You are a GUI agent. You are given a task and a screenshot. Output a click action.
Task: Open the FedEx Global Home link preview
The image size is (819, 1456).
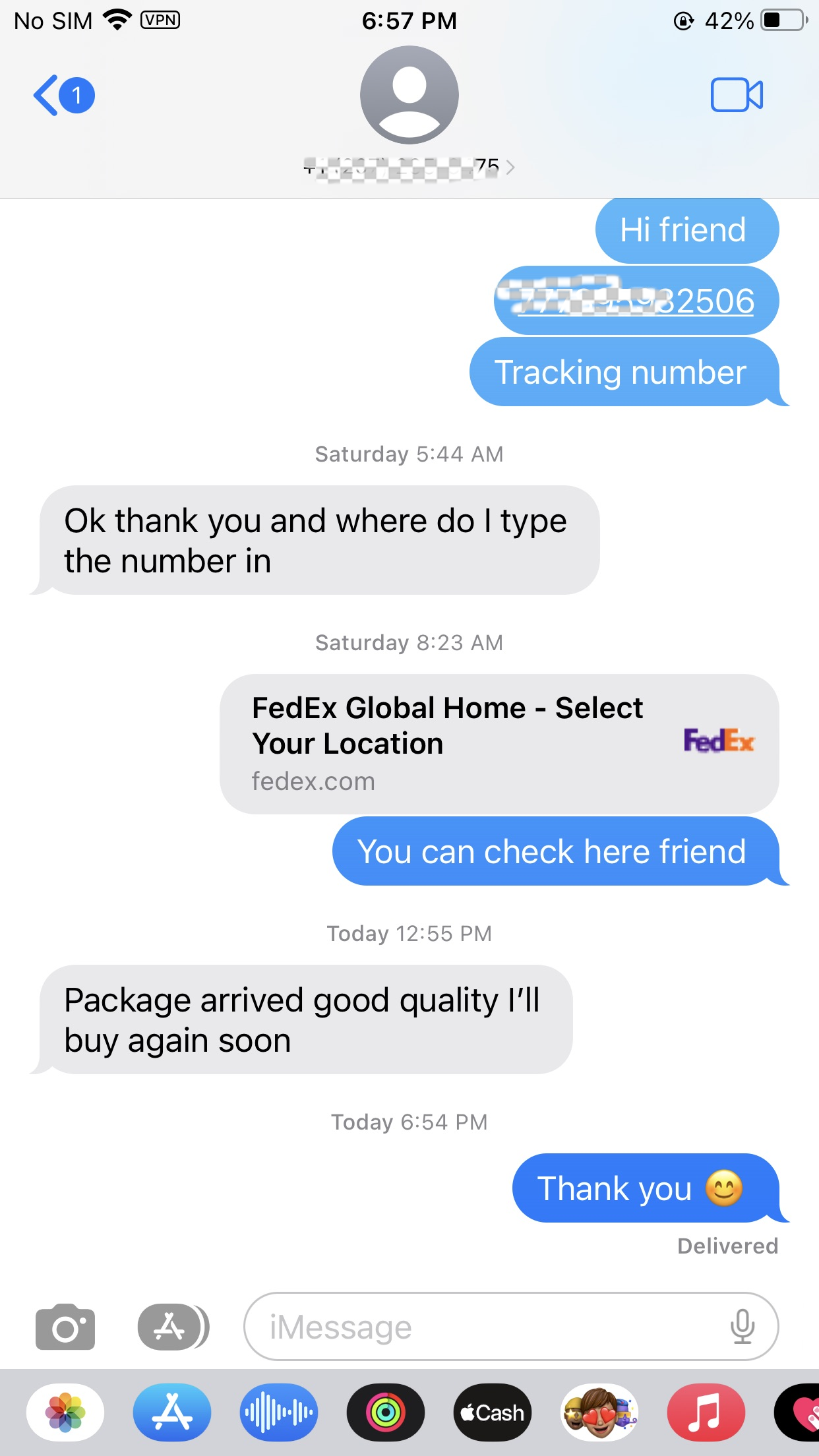[499, 743]
